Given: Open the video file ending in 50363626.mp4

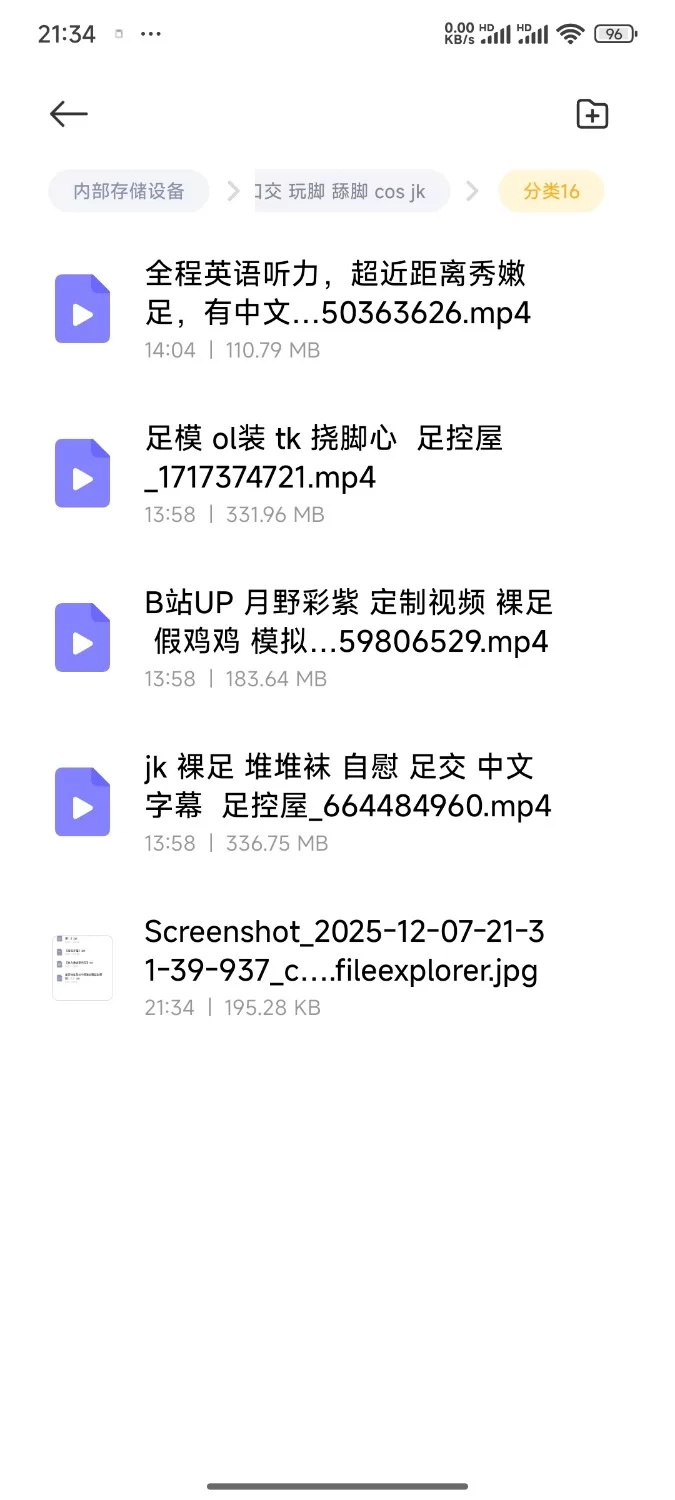Looking at the screenshot, I should point(336,293).
